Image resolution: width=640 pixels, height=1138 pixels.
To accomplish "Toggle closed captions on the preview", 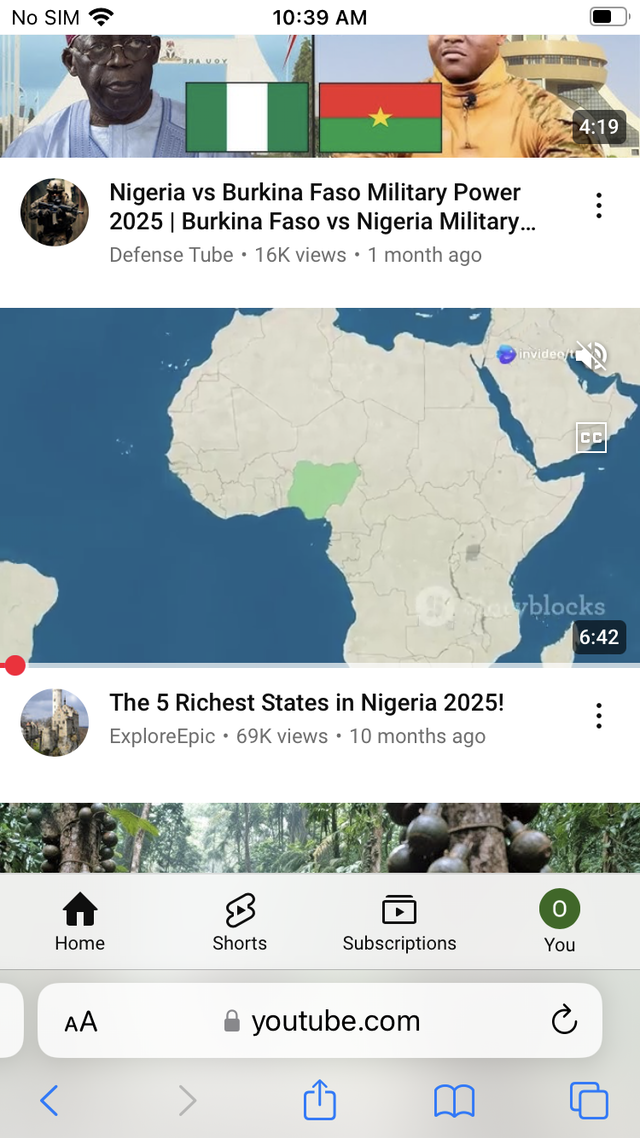I will tap(591, 437).
